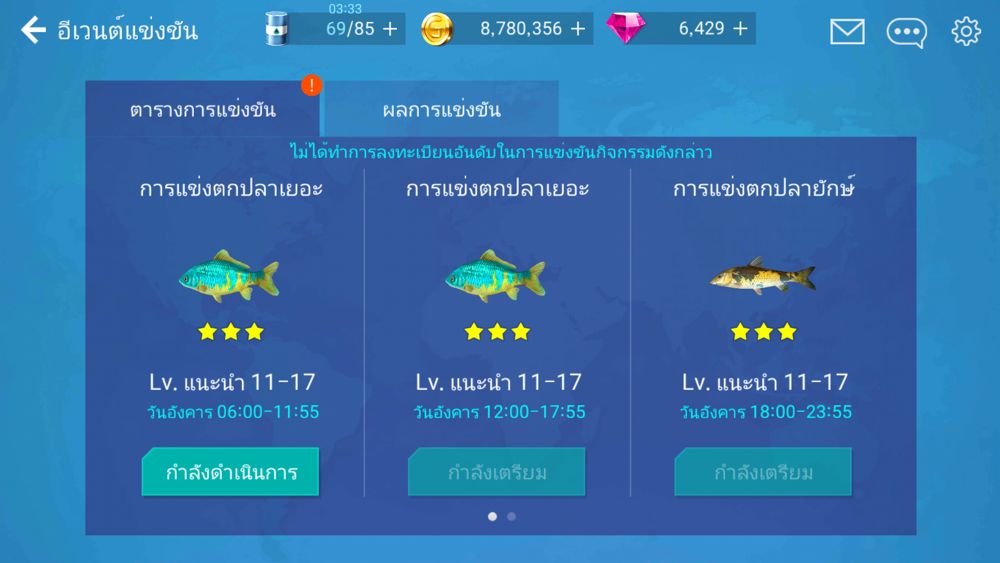Tap the กำลังดำเนินการ button for 06:00-11:55

pos(231,472)
